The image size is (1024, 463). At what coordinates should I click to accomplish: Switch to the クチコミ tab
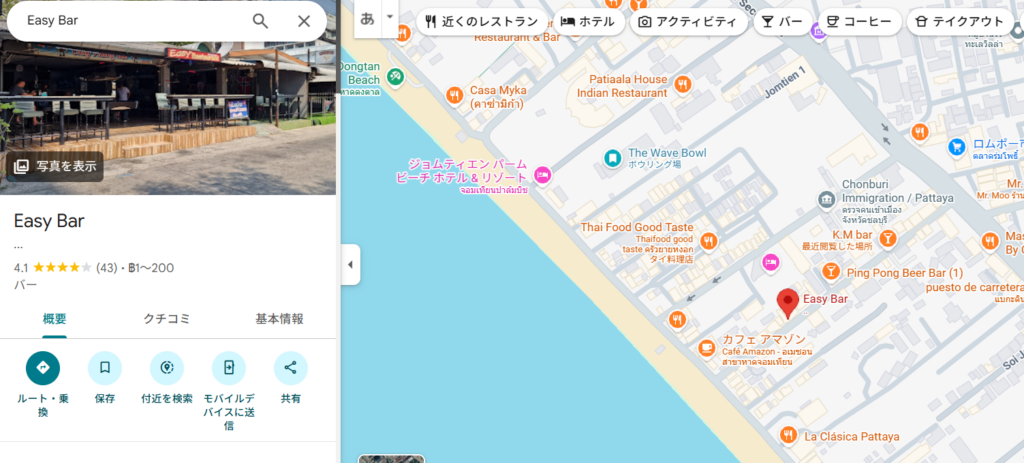pyautogui.click(x=167, y=319)
